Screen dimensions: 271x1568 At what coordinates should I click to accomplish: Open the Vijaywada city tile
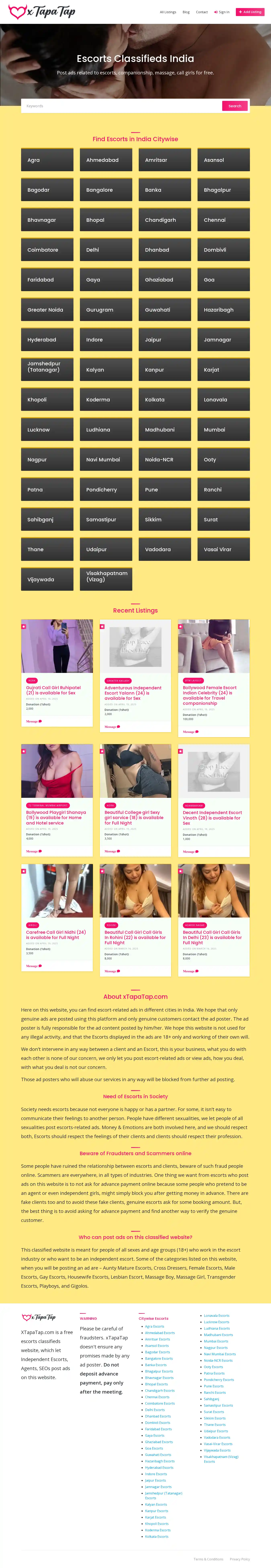coord(47,579)
